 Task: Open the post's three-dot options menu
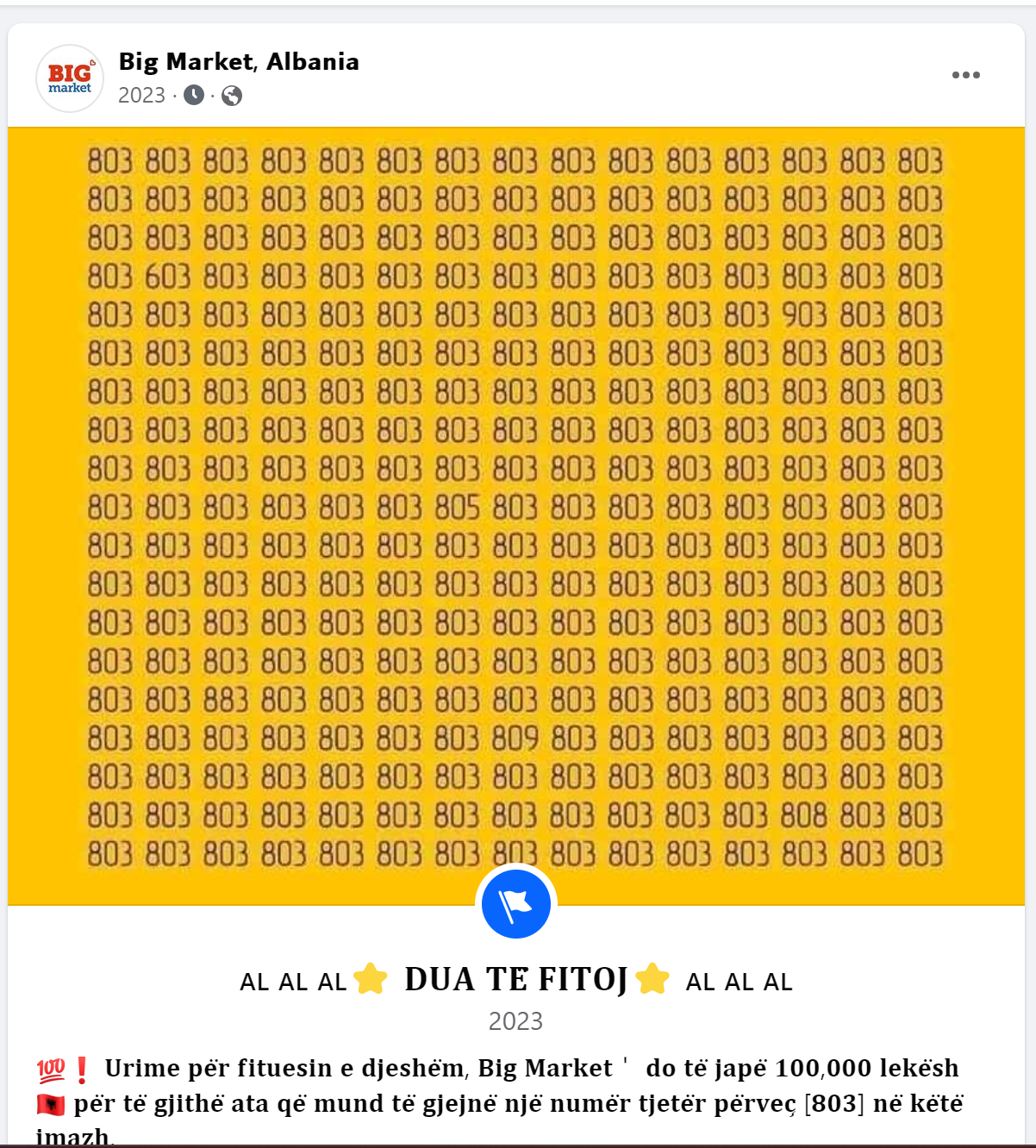965,75
